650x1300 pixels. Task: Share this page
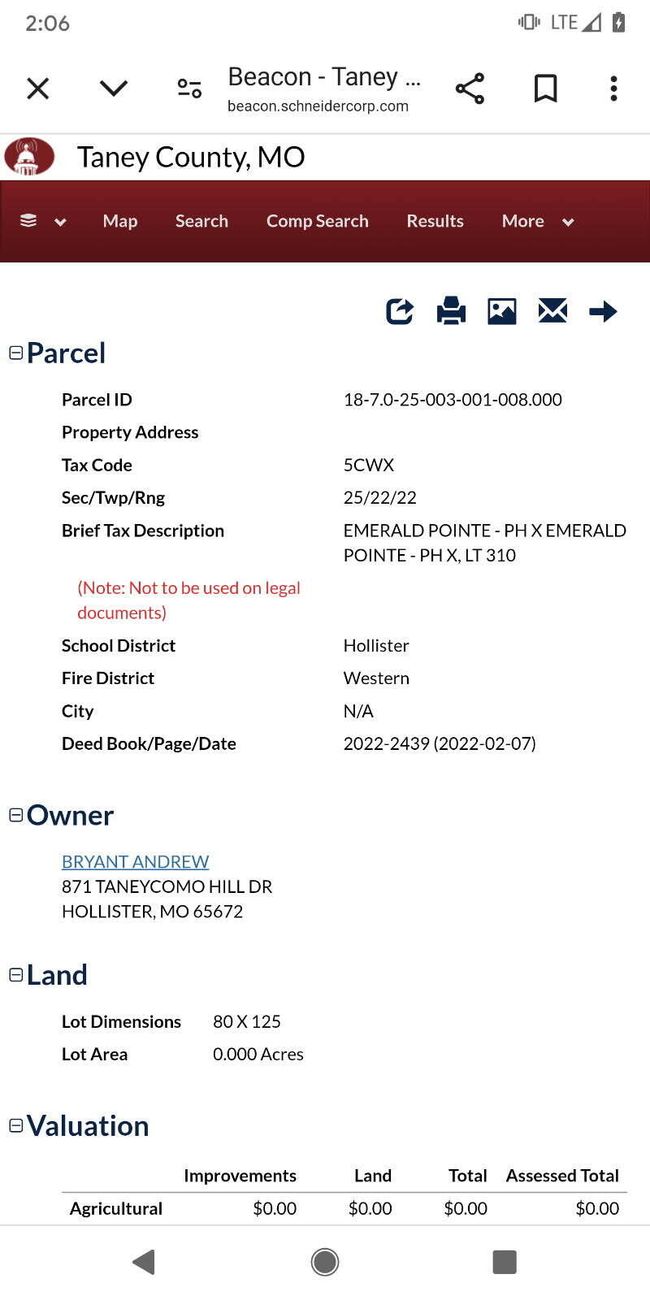(x=470, y=89)
